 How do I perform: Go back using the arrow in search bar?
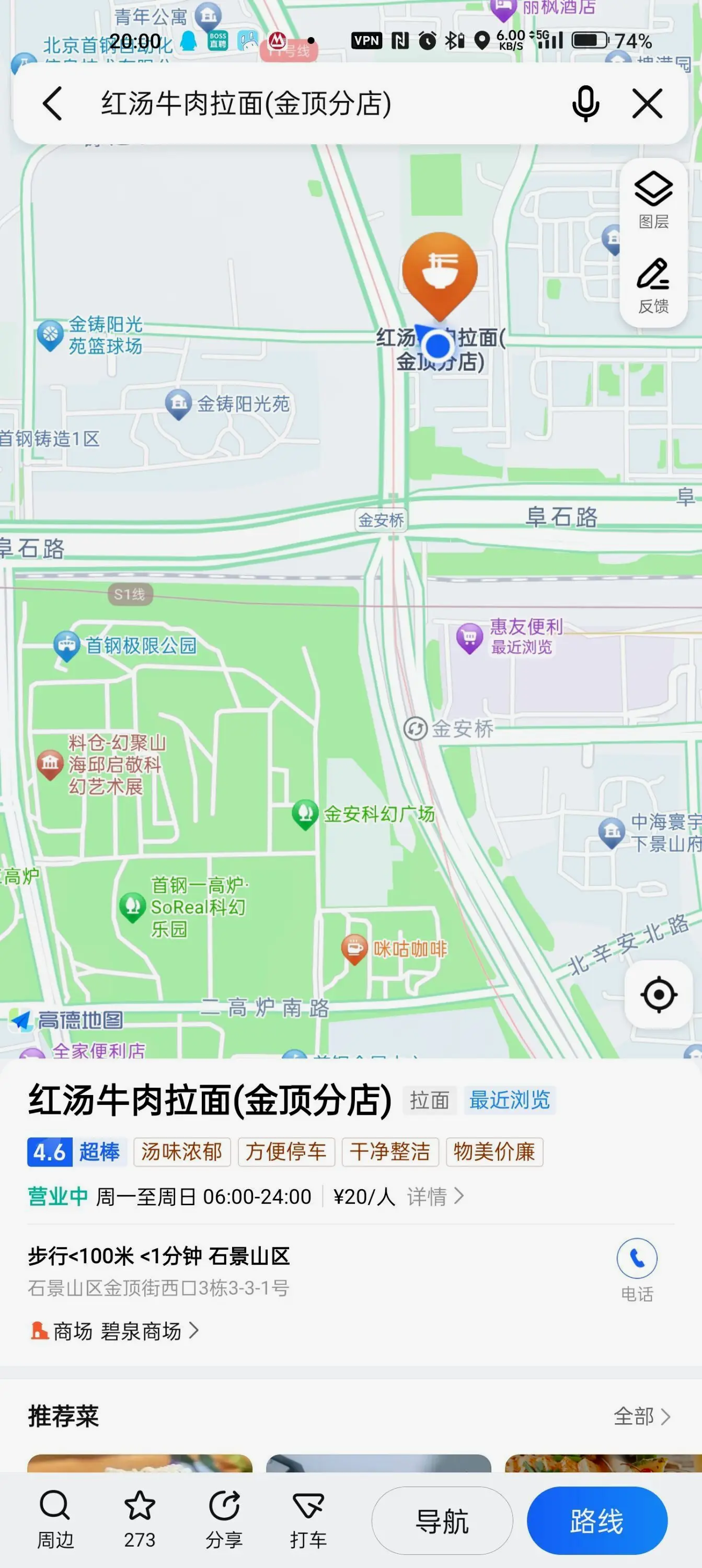coord(53,103)
